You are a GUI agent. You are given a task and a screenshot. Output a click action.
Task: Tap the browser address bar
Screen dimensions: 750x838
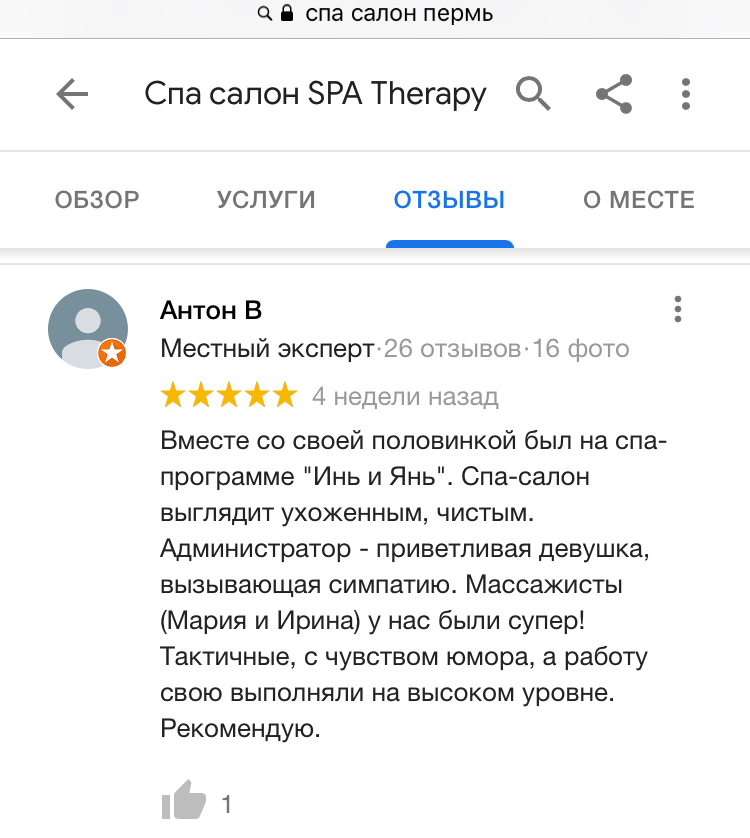375,14
